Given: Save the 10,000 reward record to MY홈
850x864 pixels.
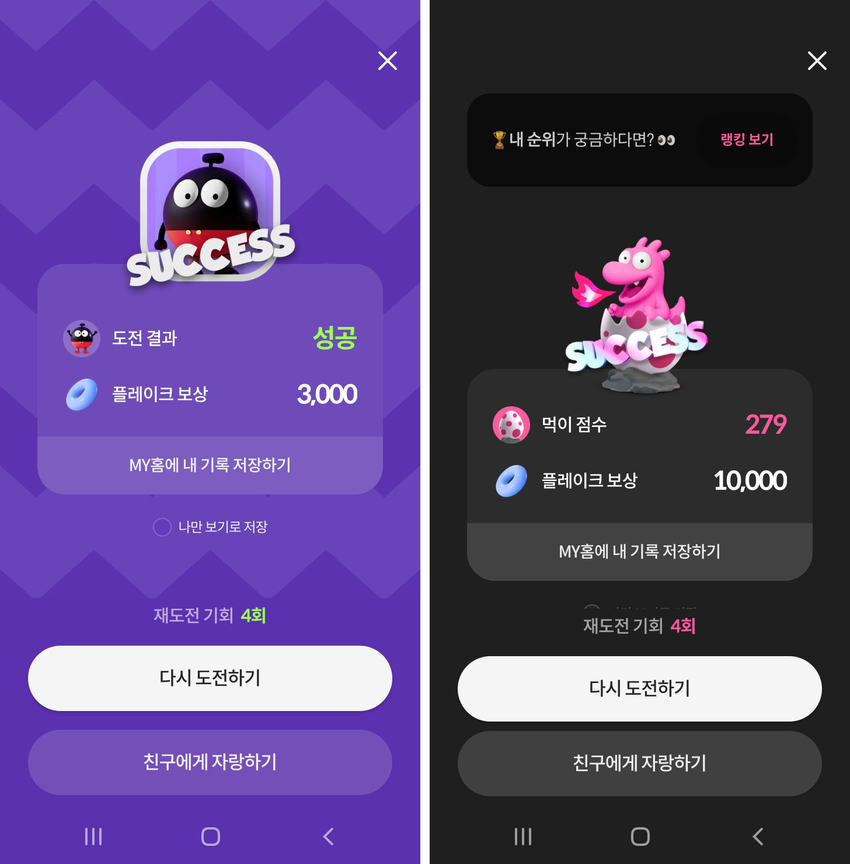Looking at the screenshot, I should pyautogui.click(x=639, y=551).
